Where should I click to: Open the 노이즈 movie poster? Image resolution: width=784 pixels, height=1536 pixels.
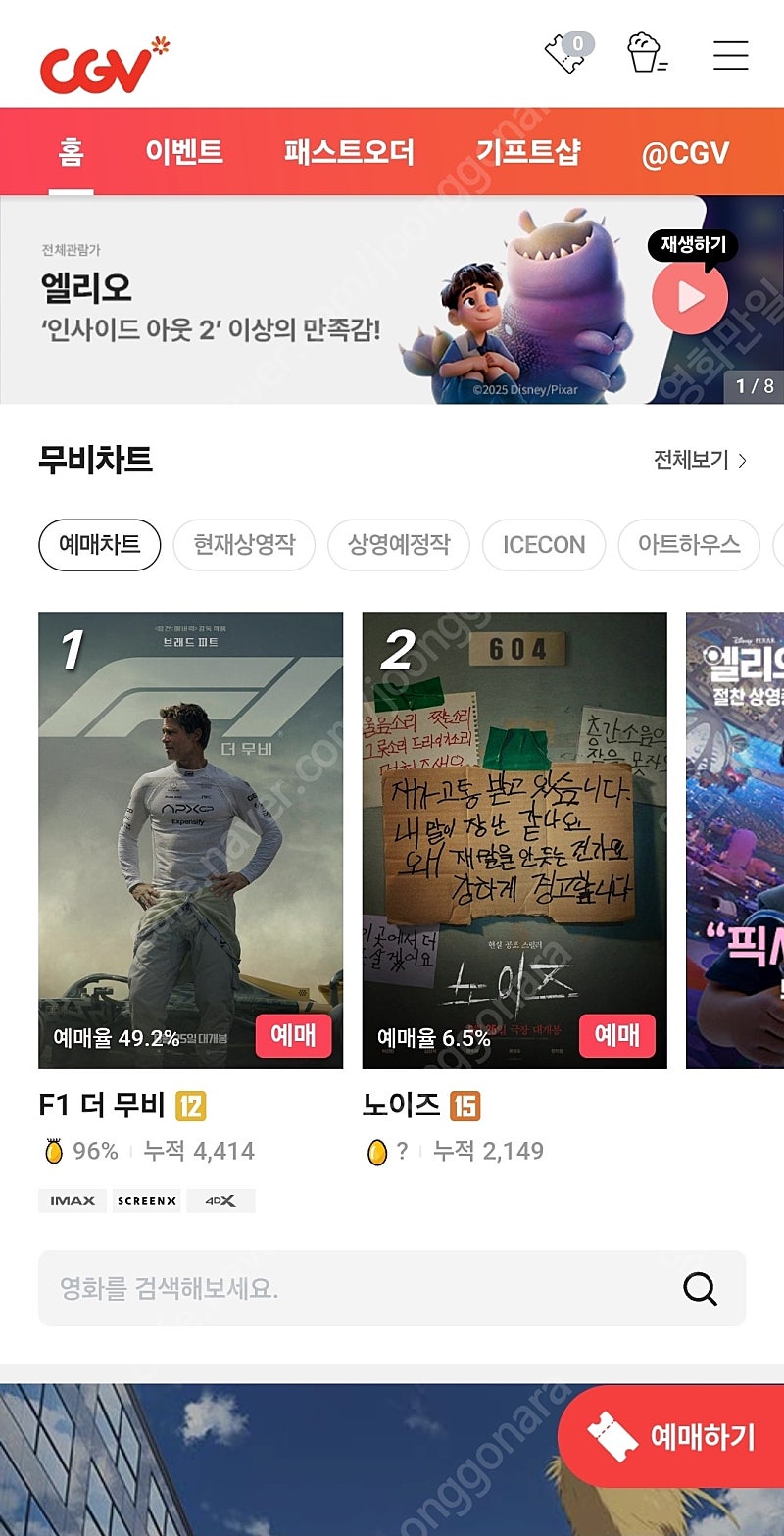[x=514, y=840]
